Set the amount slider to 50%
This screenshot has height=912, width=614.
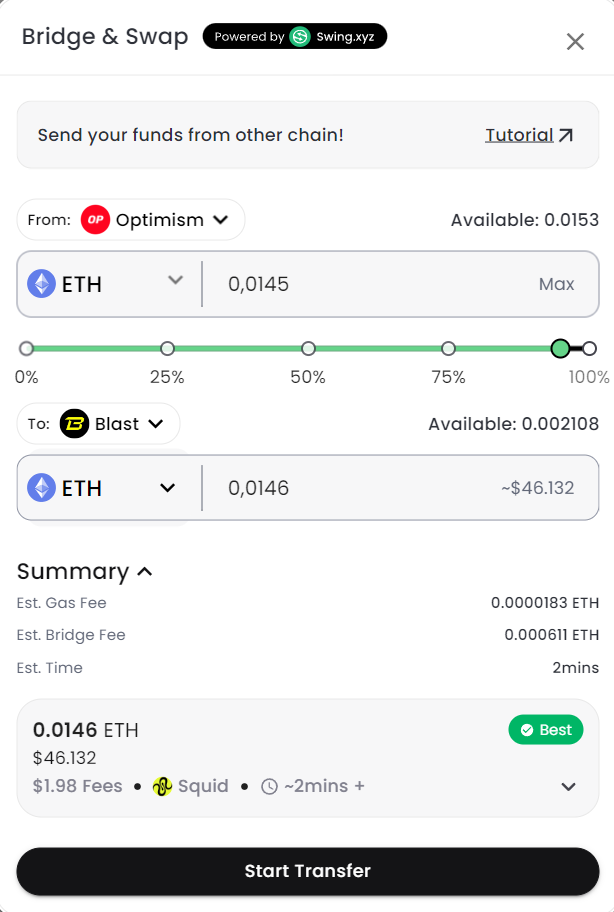308,349
